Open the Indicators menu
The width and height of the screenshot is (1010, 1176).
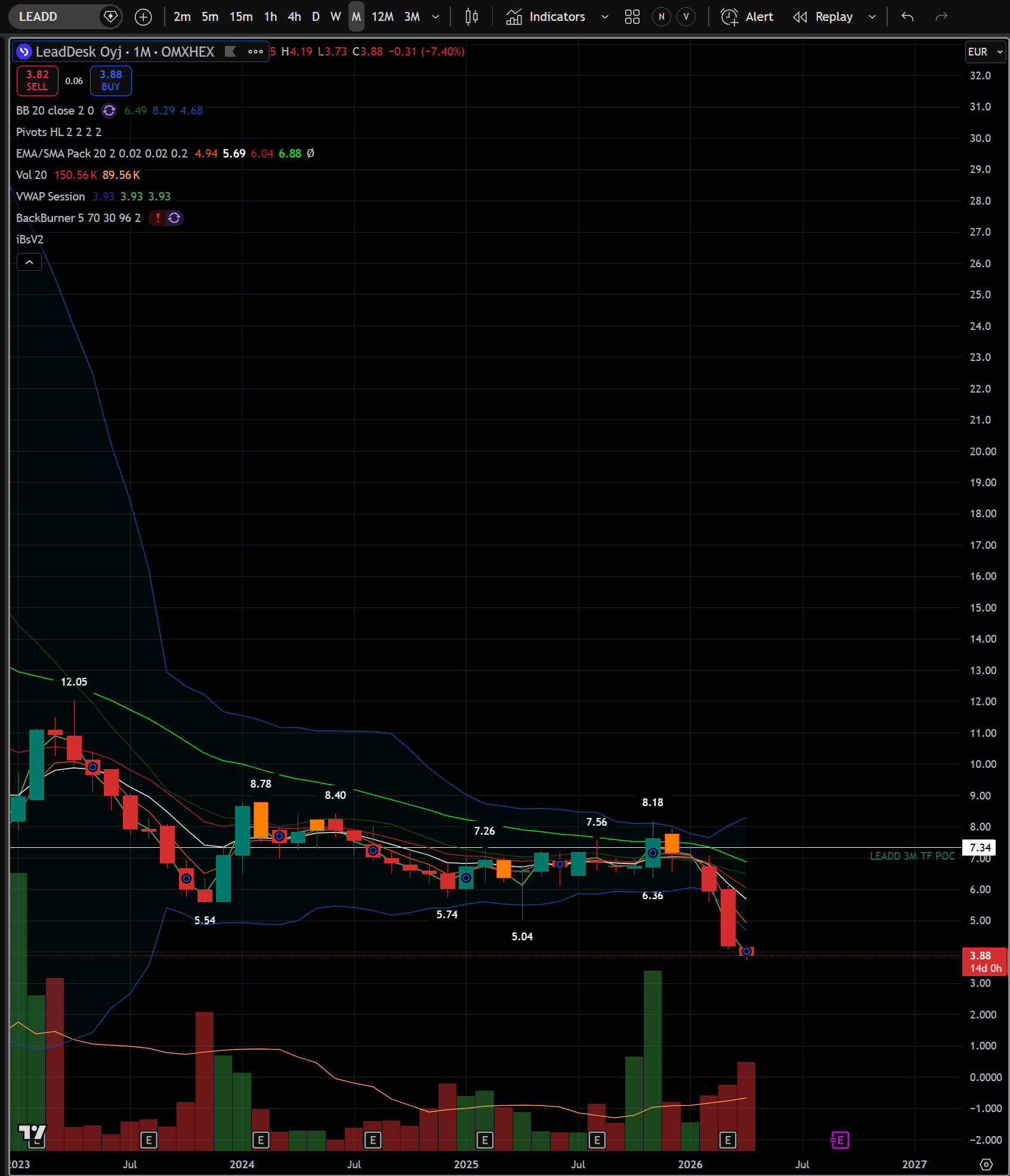546,17
